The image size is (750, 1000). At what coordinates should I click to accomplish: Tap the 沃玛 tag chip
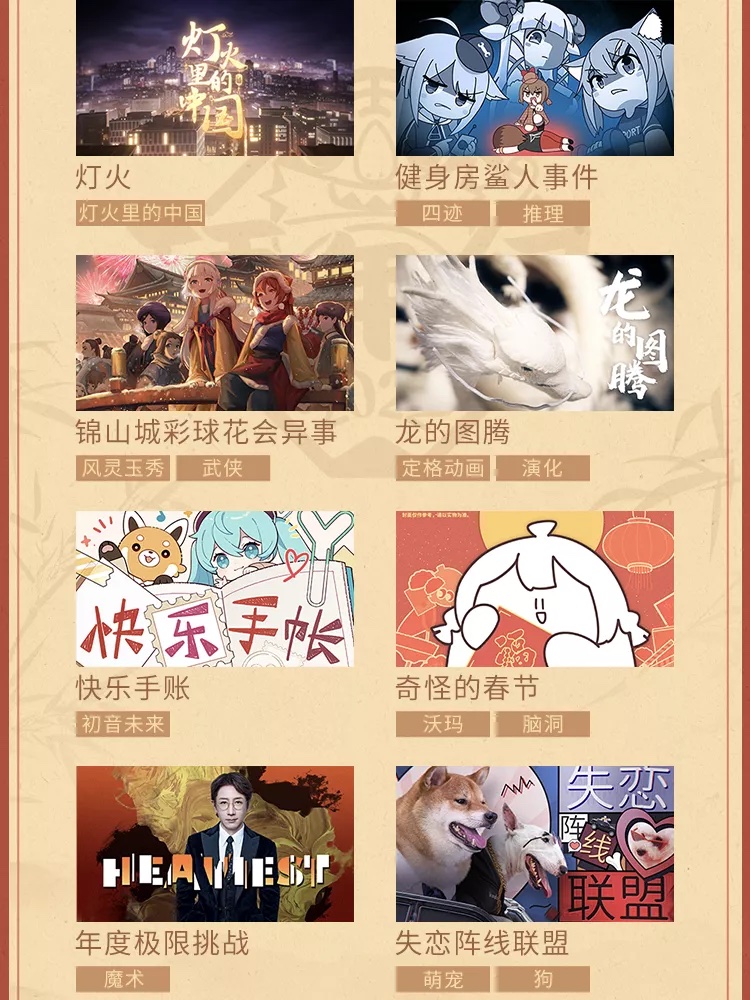(x=442, y=724)
